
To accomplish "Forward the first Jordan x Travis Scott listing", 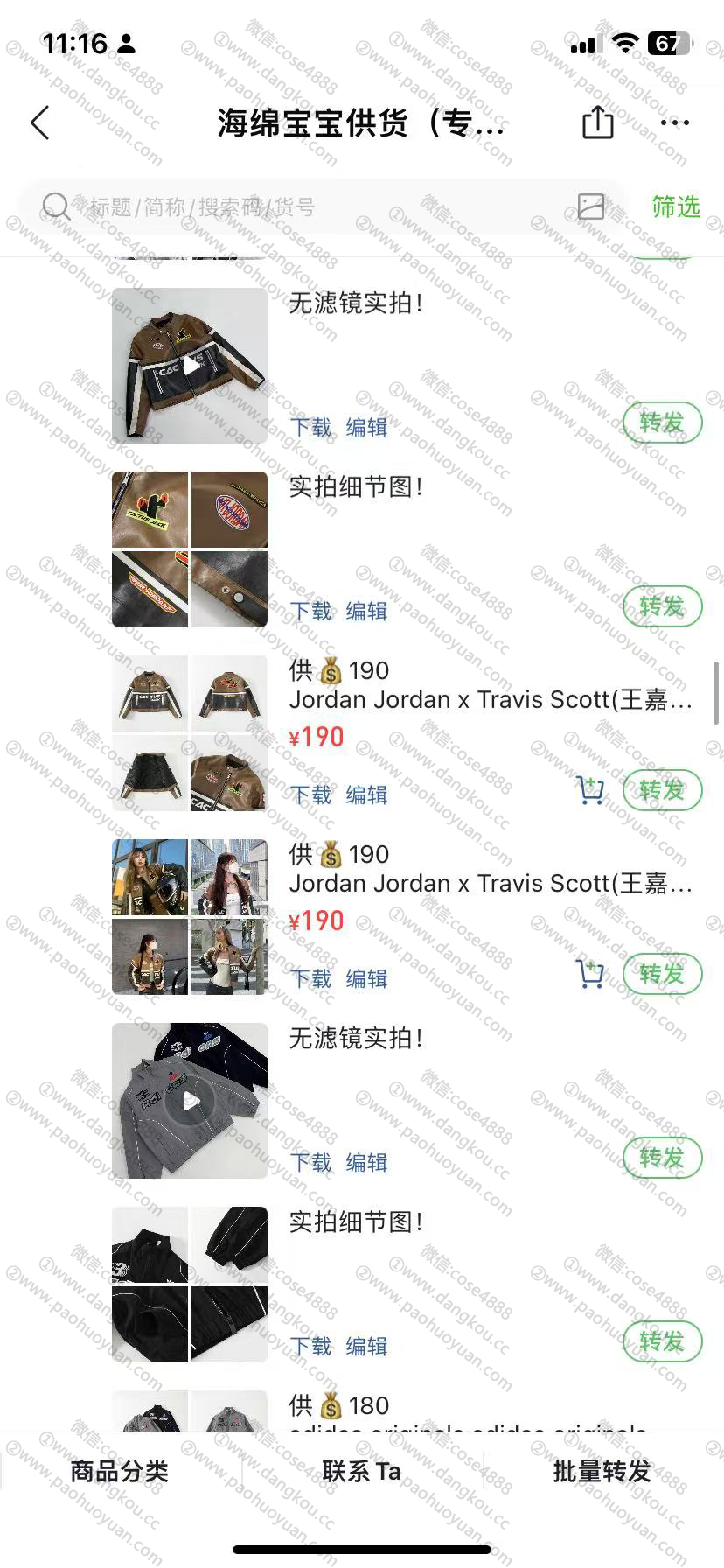I will (662, 790).
